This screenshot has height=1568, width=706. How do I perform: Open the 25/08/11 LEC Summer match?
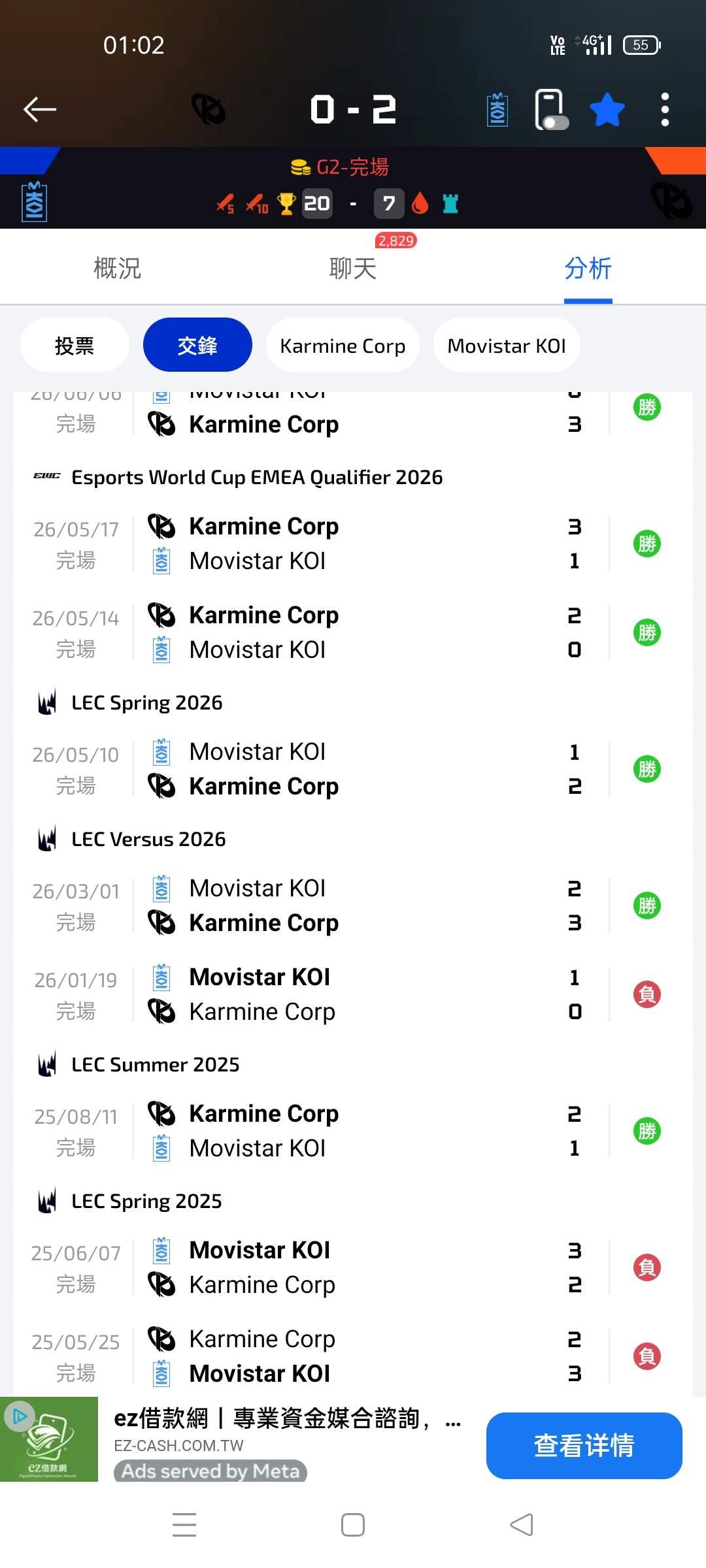(353, 1131)
